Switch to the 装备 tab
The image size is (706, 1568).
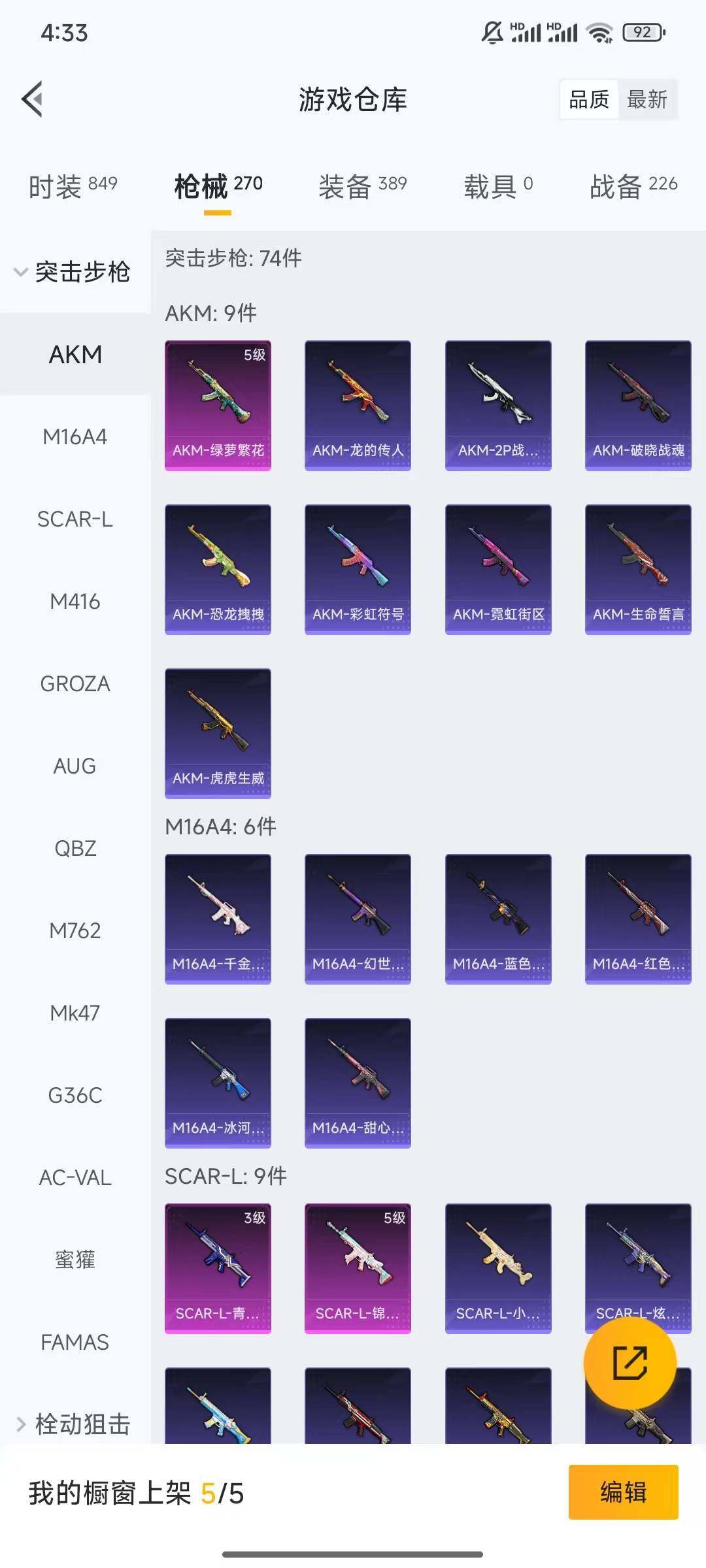click(x=362, y=186)
